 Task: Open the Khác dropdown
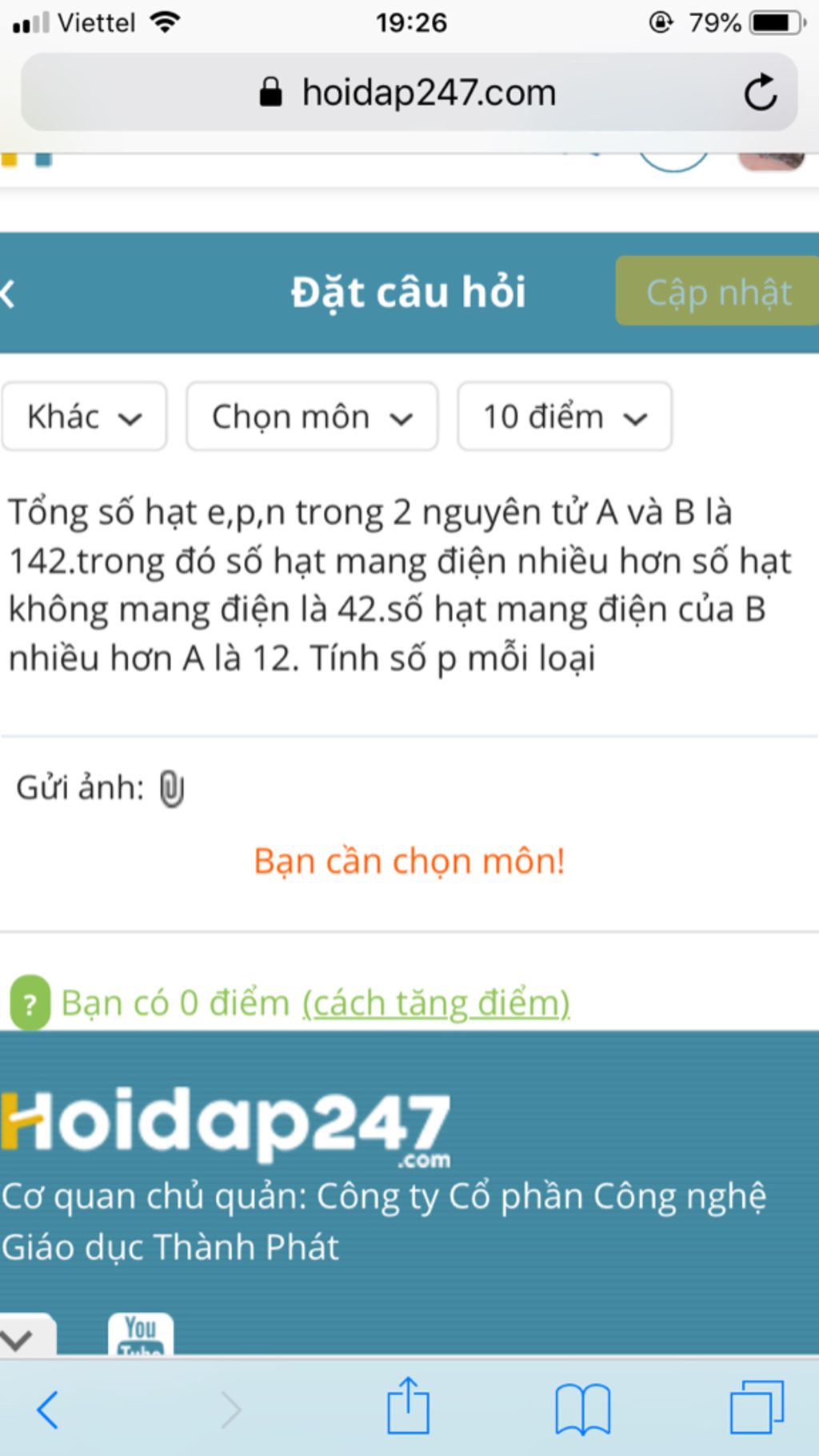[x=84, y=417]
